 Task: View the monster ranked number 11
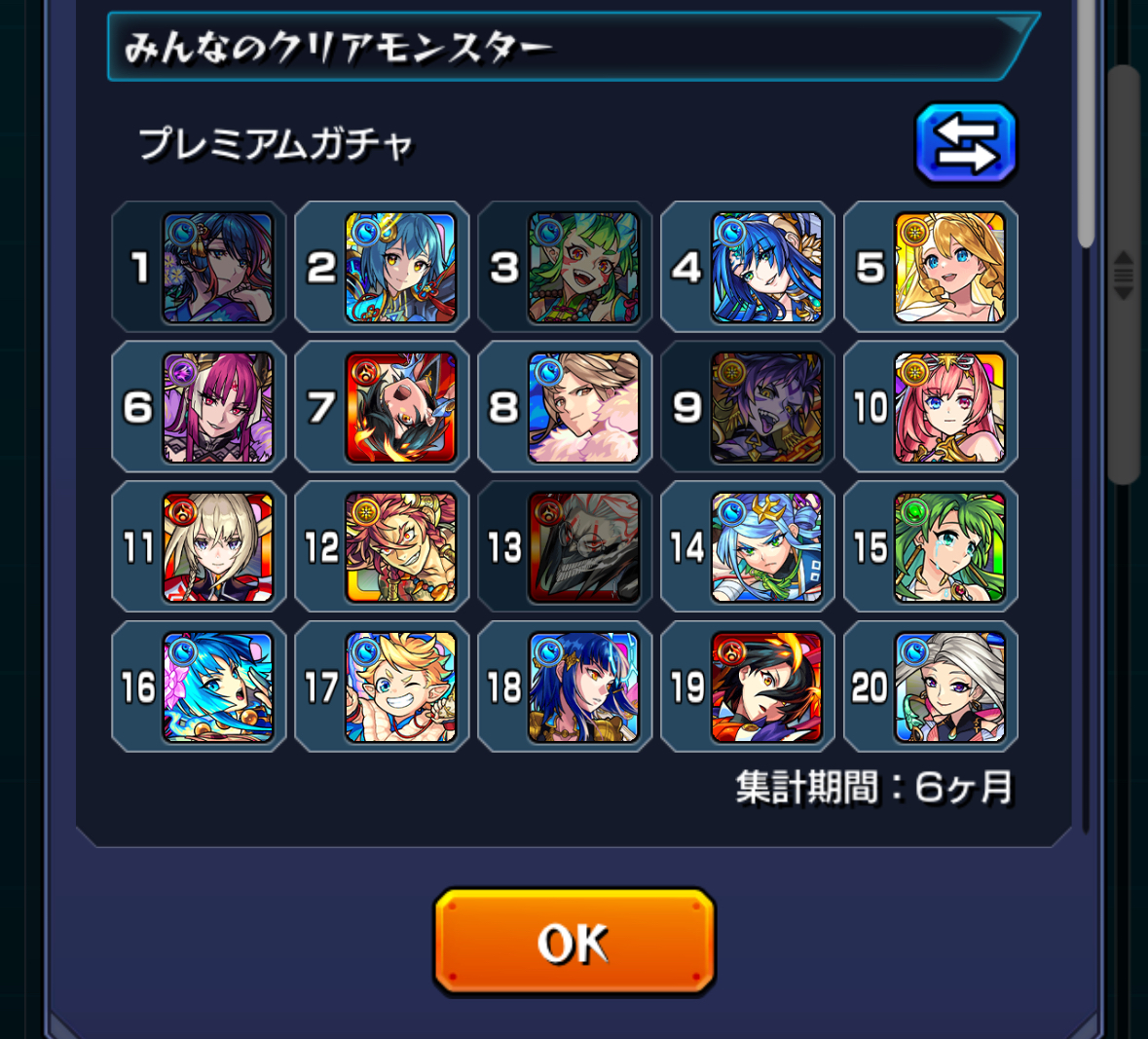[217, 547]
